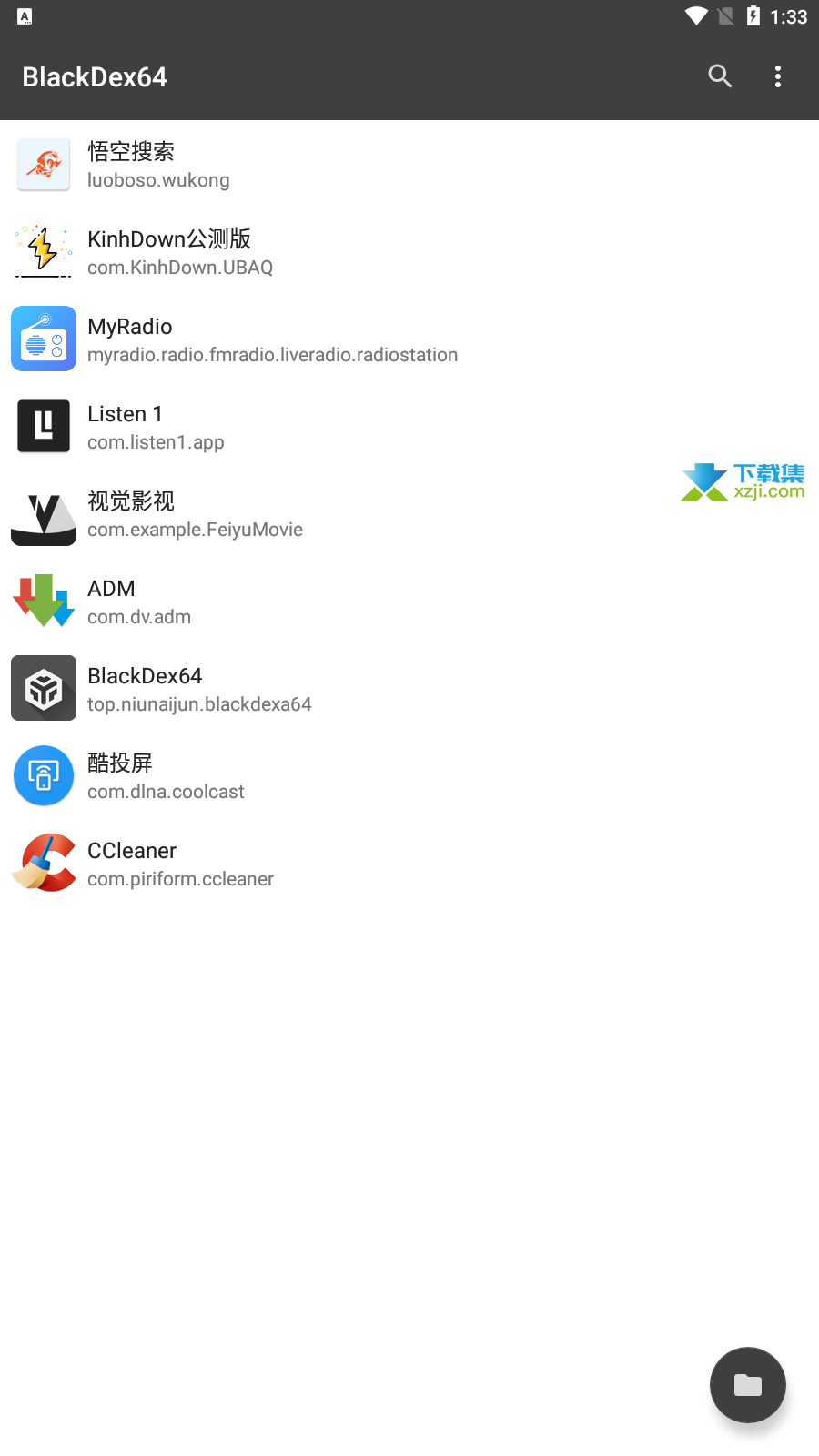
Task: Tap the 视觉影视 app row
Action: tap(409, 513)
